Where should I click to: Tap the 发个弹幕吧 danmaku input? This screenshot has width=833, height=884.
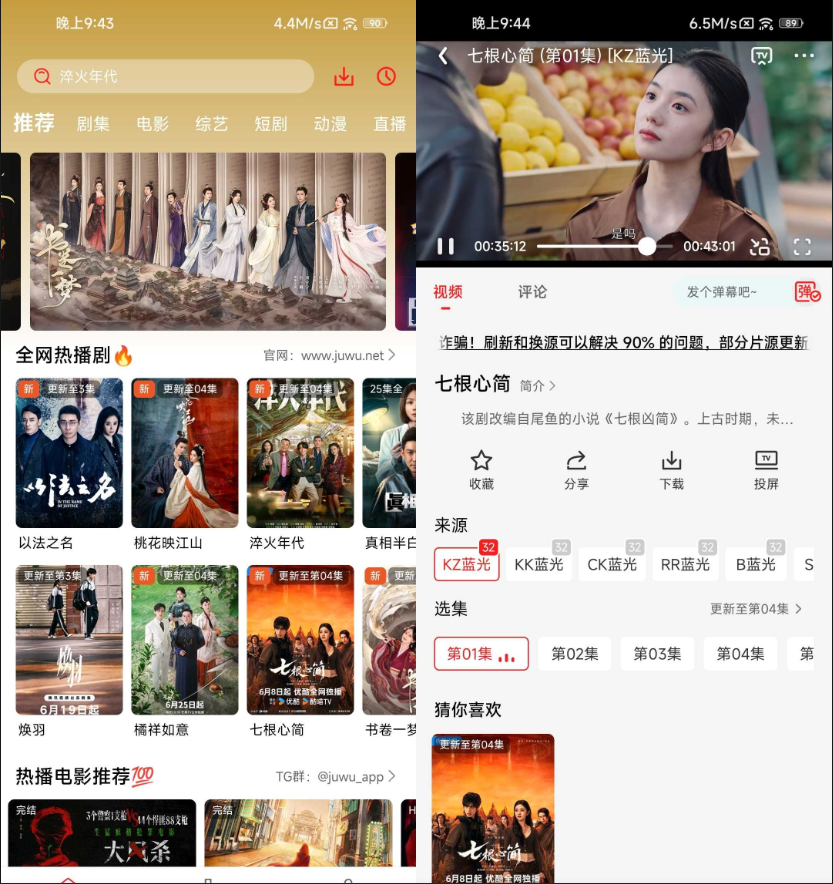coord(722,292)
